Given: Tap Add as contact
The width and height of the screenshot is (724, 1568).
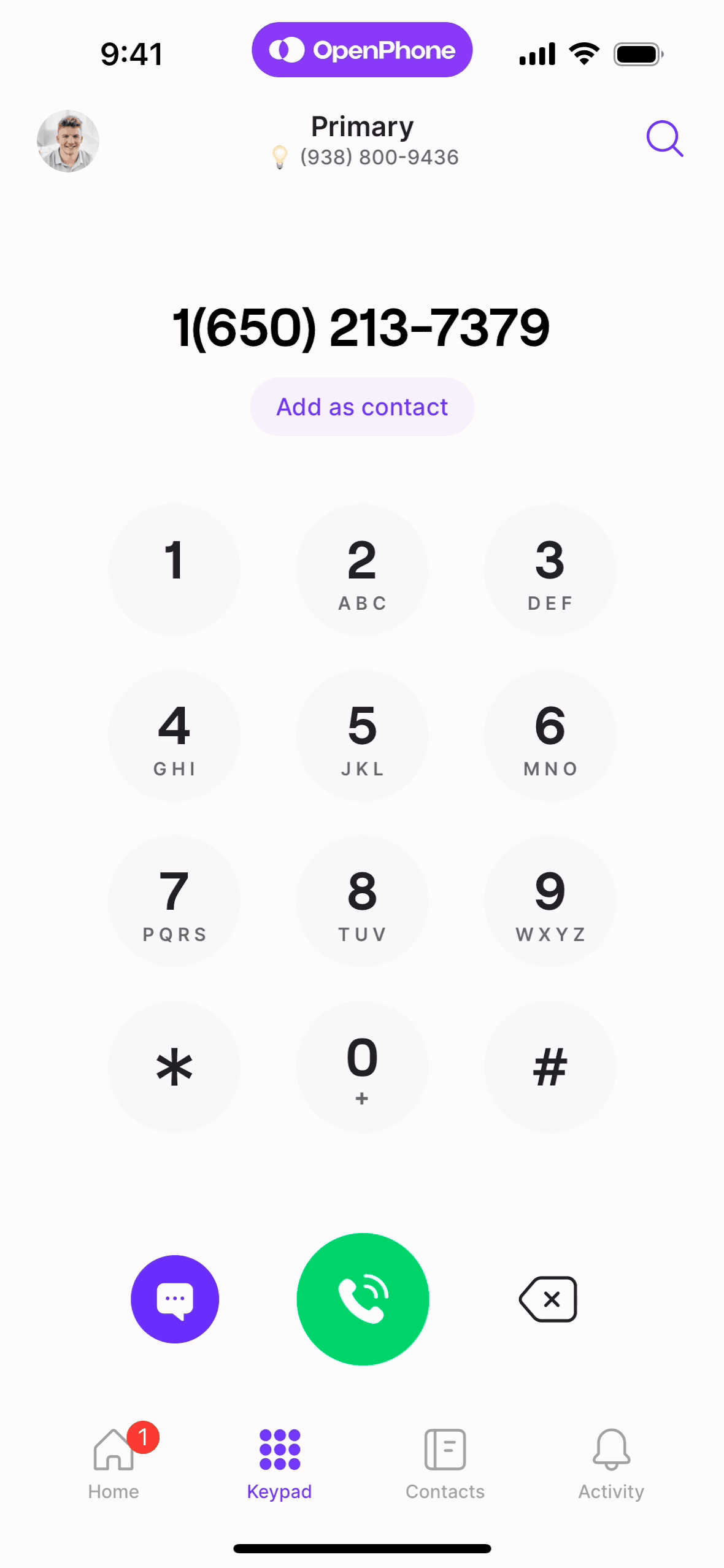Looking at the screenshot, I should pyautogui.click(x=362, y=407).
